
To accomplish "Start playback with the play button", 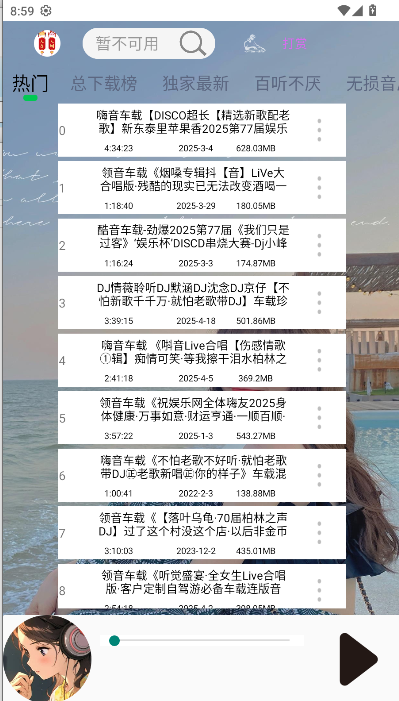I will click(359, 659).
